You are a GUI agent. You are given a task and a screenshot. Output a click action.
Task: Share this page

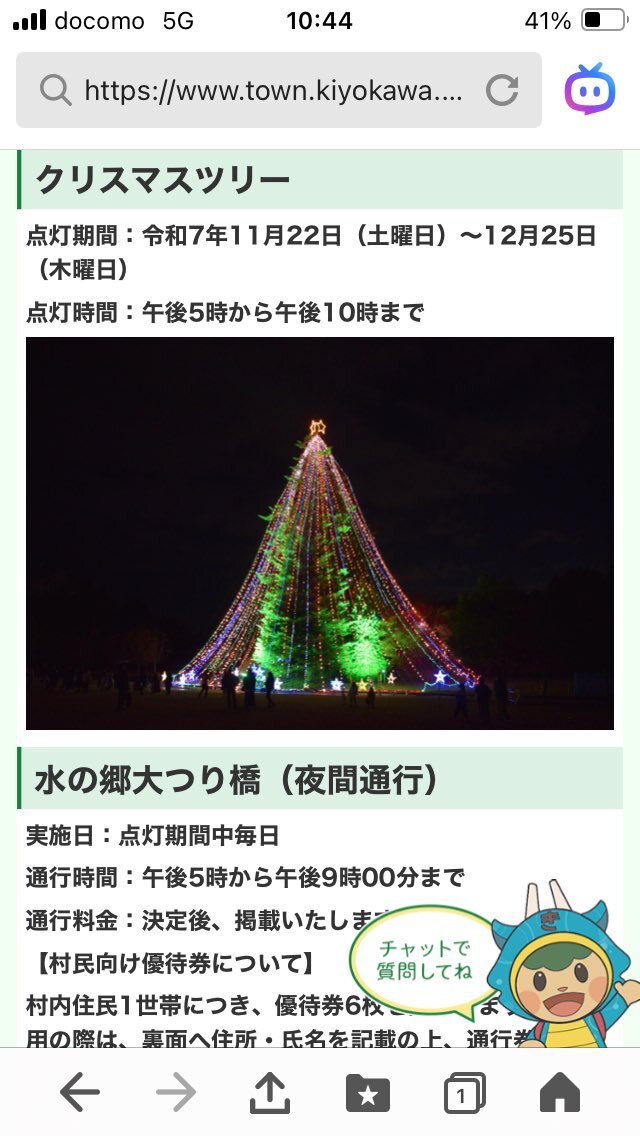click(x=270, y=1094)
